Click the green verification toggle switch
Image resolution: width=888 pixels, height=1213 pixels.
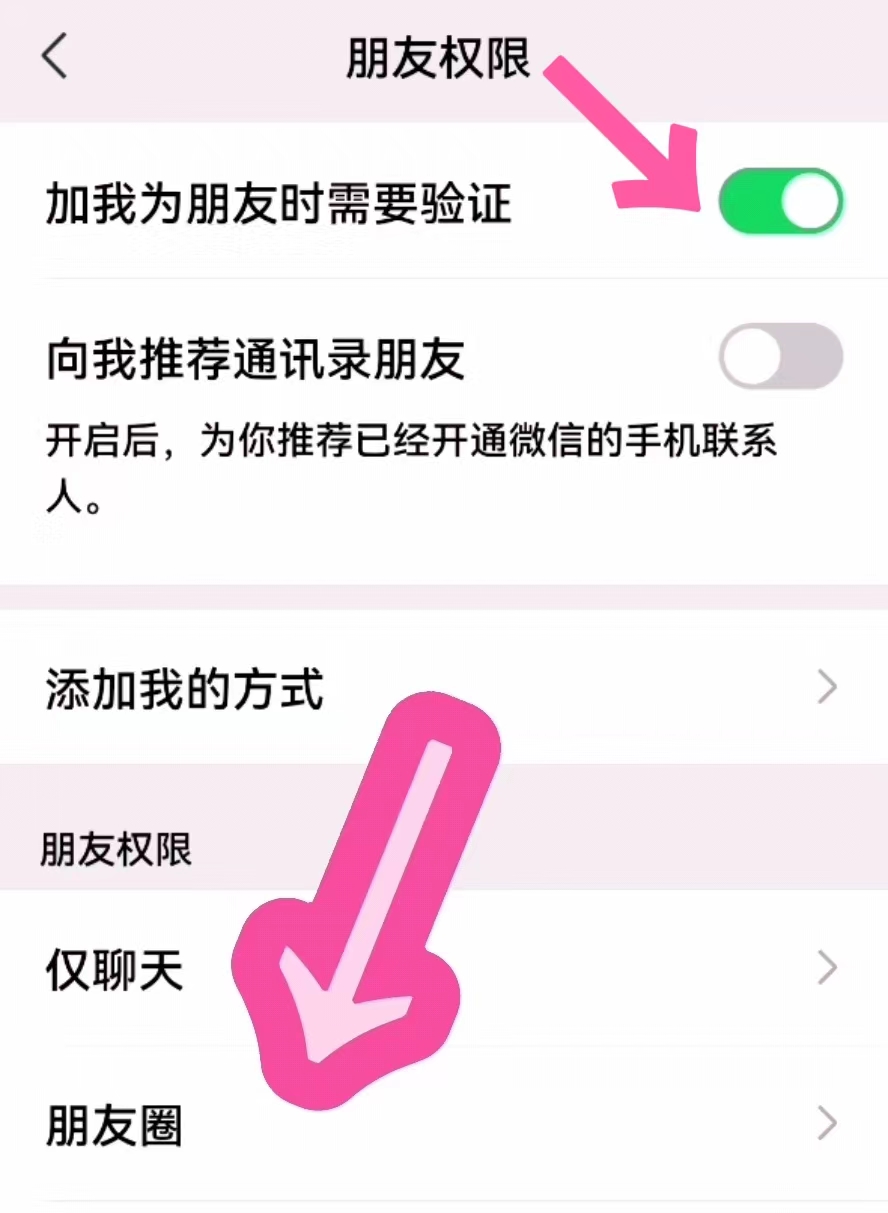pos(781,200)
